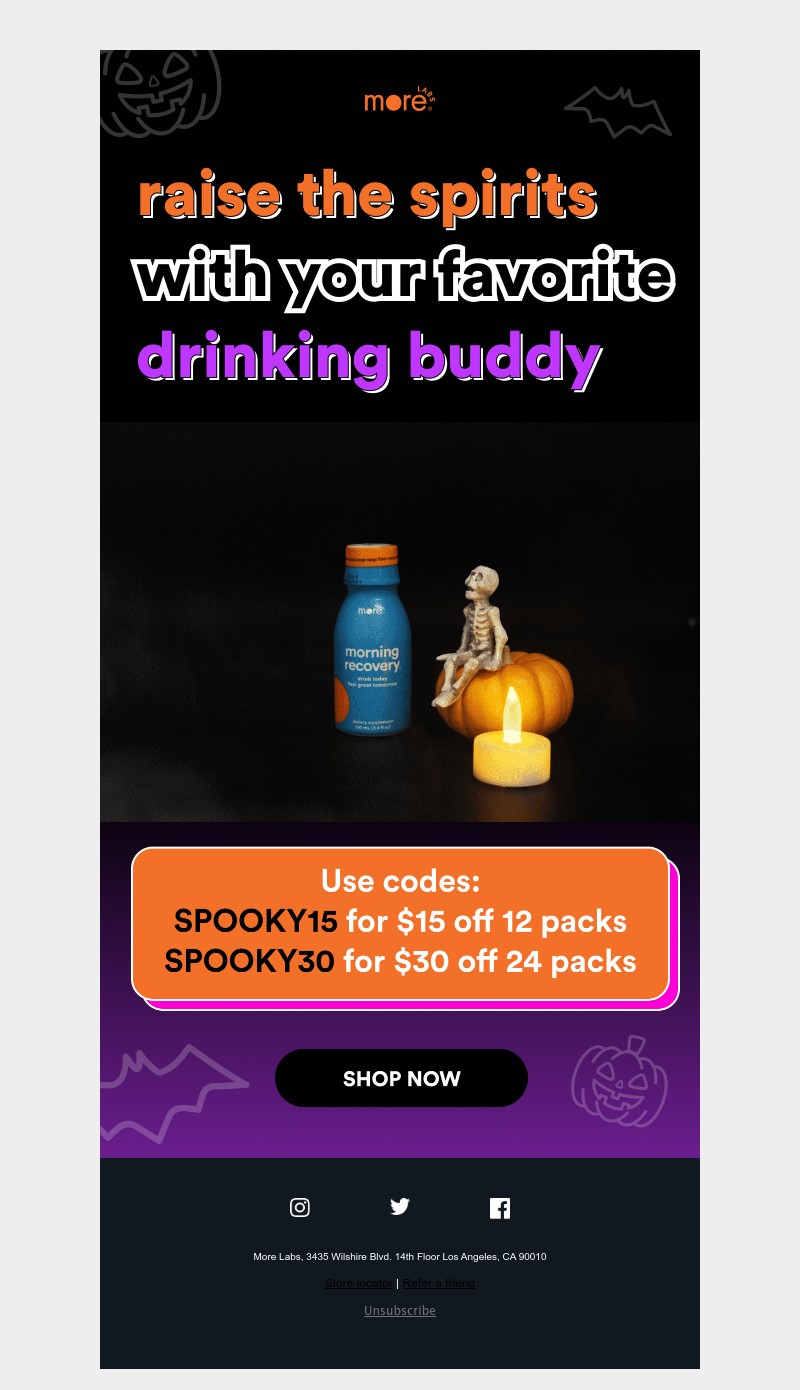
Task: Tap the SHOP NOW button
Action: (401, 1078)
